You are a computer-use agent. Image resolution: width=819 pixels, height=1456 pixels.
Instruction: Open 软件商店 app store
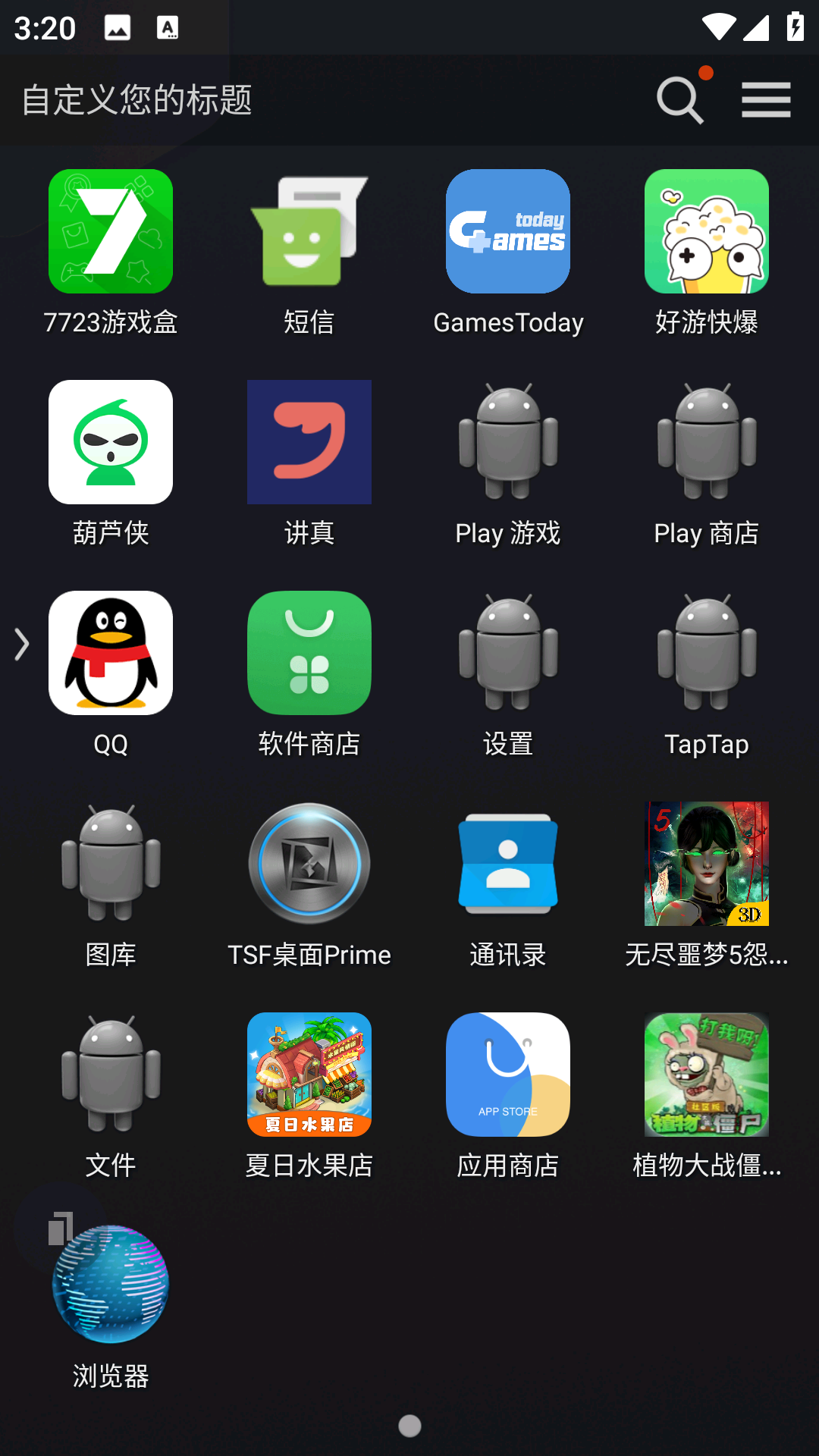click(309, 654)
